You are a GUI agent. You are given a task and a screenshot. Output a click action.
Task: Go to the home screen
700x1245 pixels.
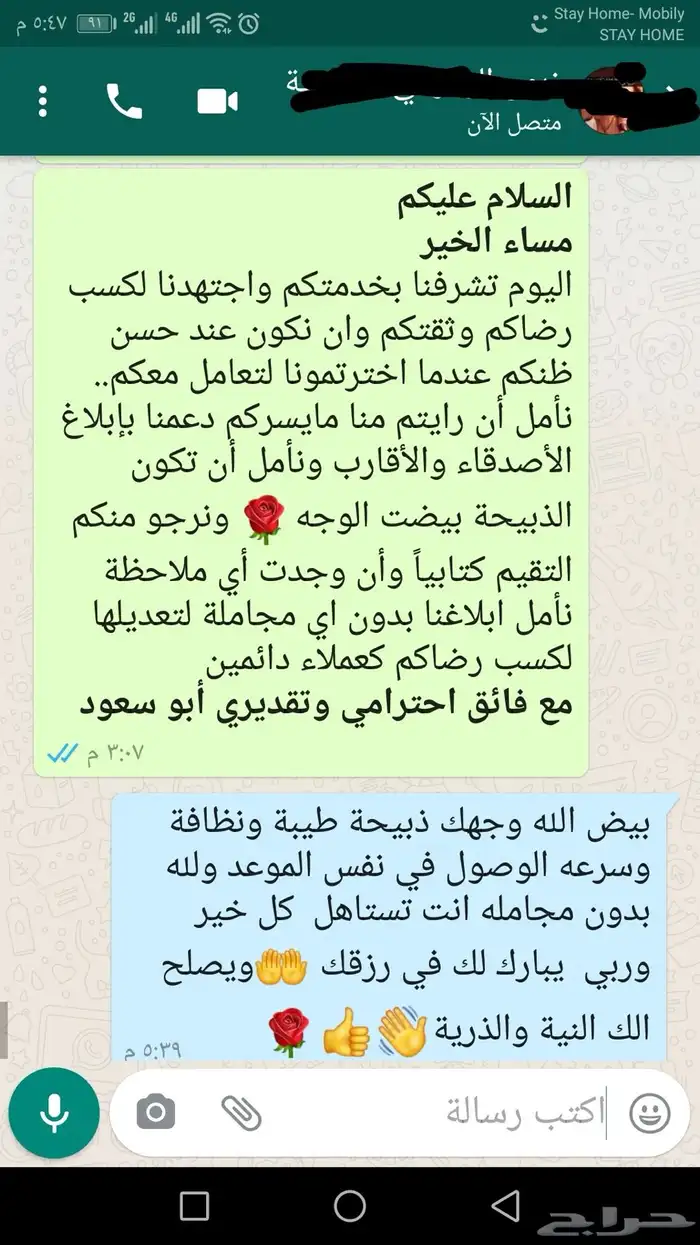click(x=350, y=1205)
